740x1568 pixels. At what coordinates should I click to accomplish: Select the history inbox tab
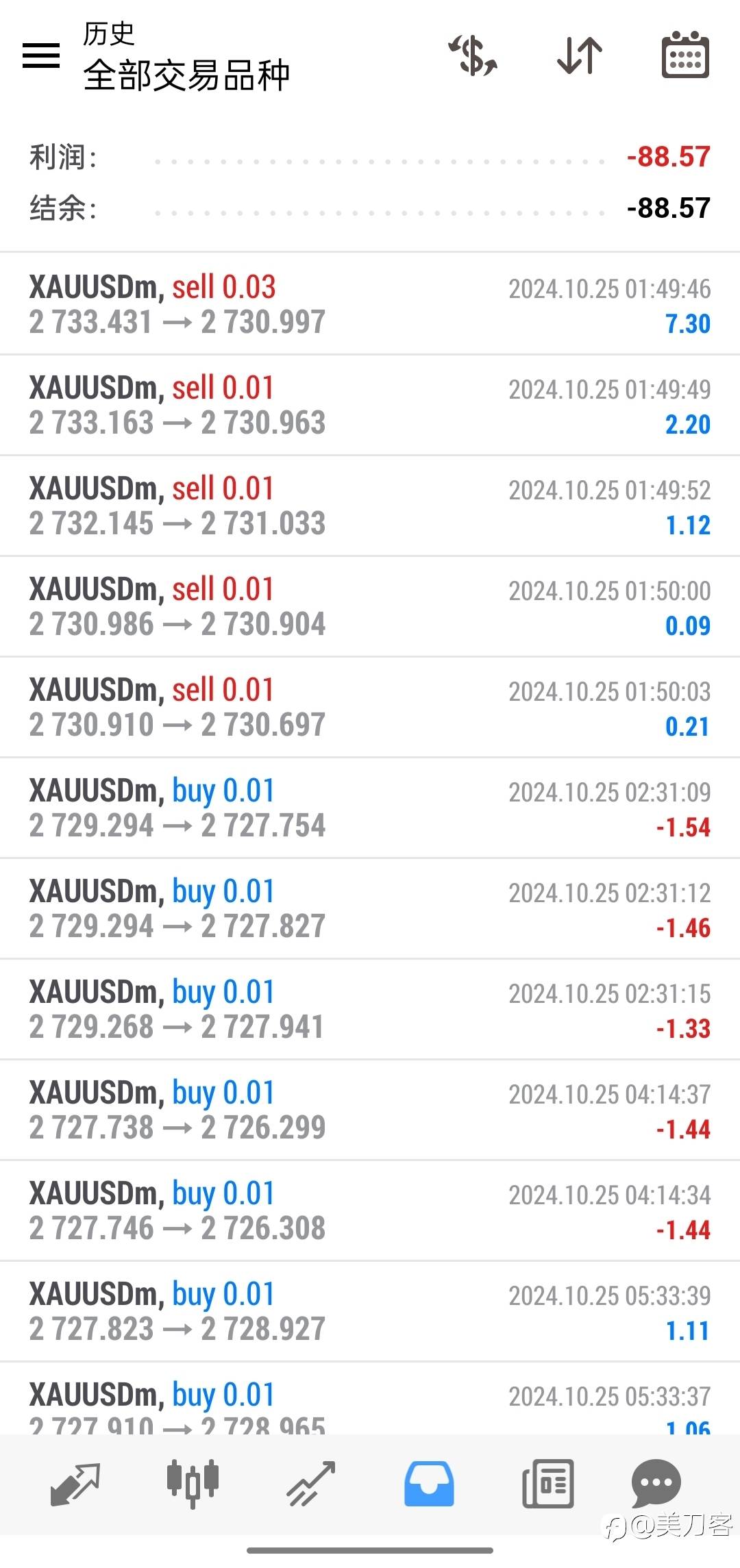429,1484
